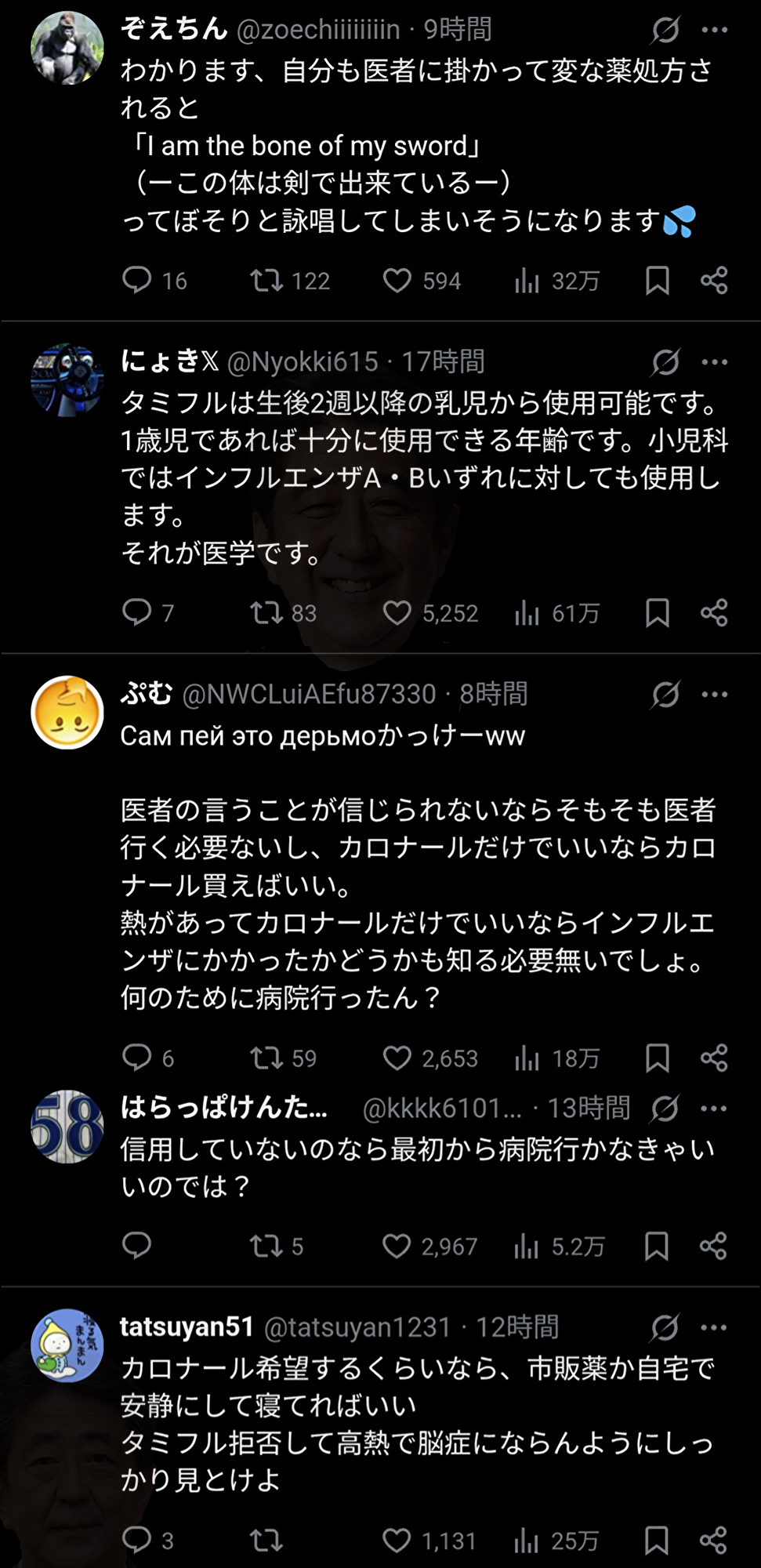Screen dimensions: 761x1568
Task: Share にょき's post
Action: pos(714,613)
